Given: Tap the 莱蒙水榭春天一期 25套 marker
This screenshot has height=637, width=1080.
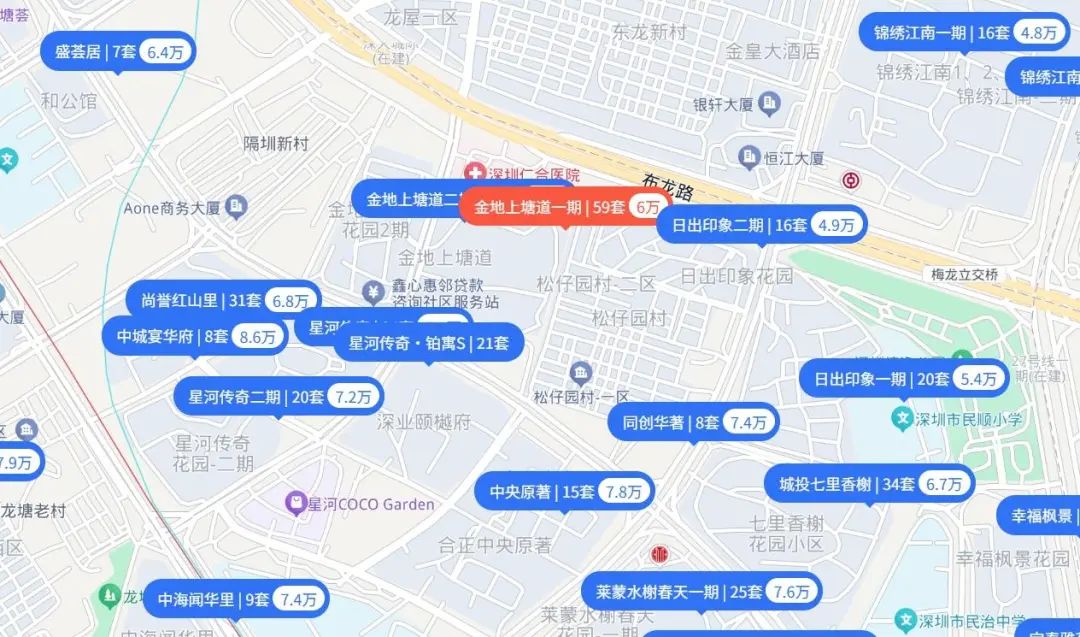Looking at the screenshot, I should [x=700, y=592].
